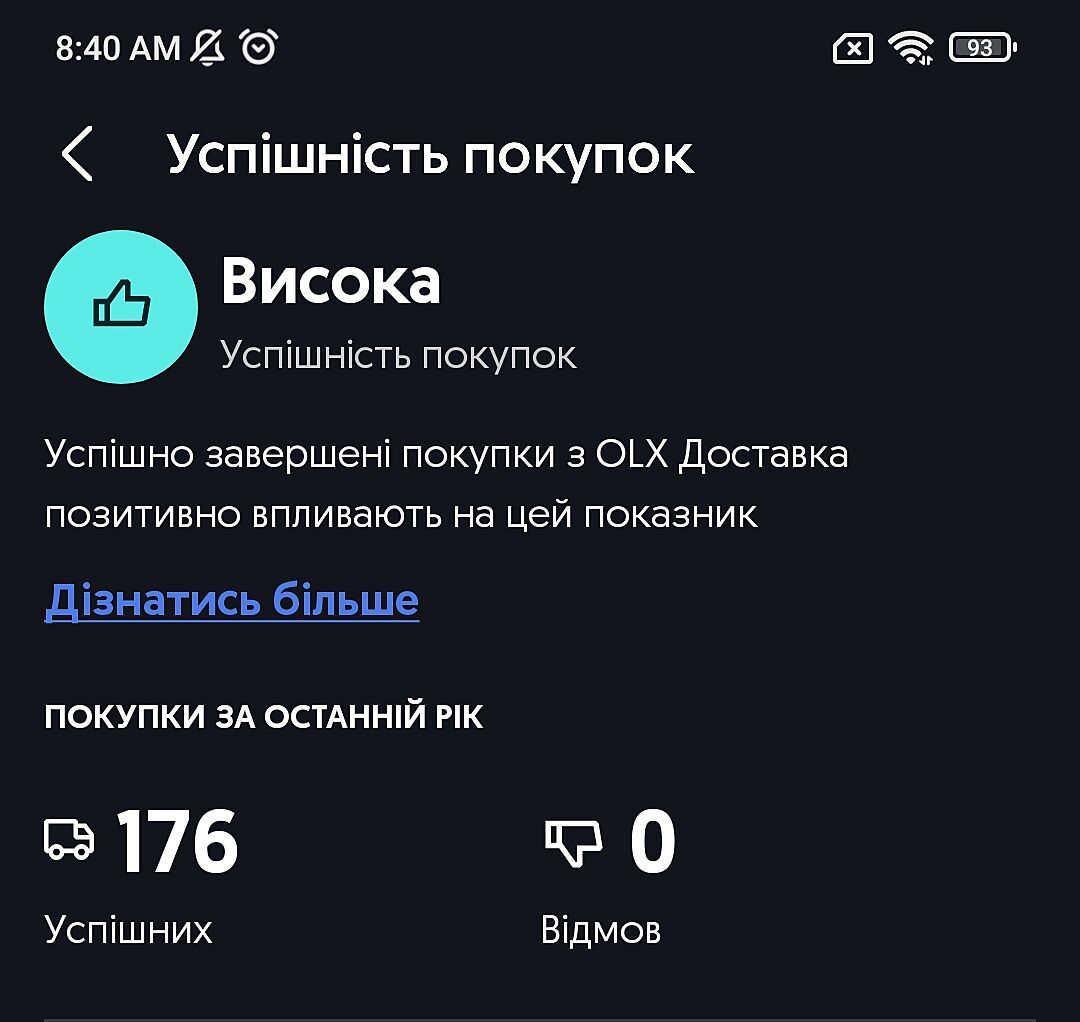
Task: Go back from Успішність покупок screen
Action: point(77,154)
